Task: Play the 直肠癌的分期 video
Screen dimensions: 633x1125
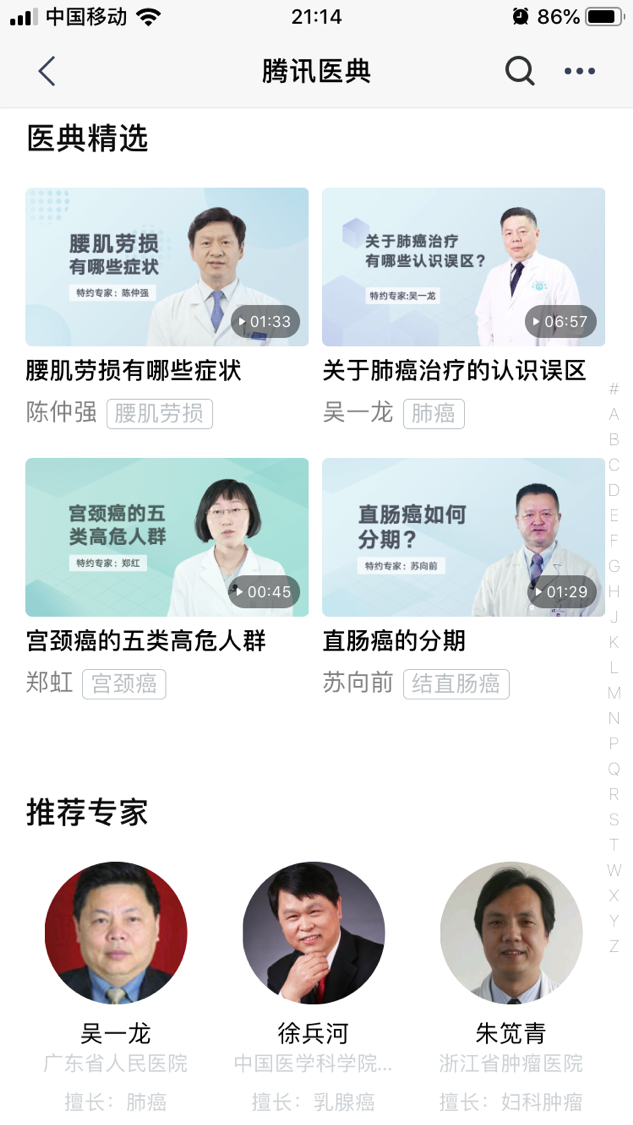Action: (x=463, y=537)
